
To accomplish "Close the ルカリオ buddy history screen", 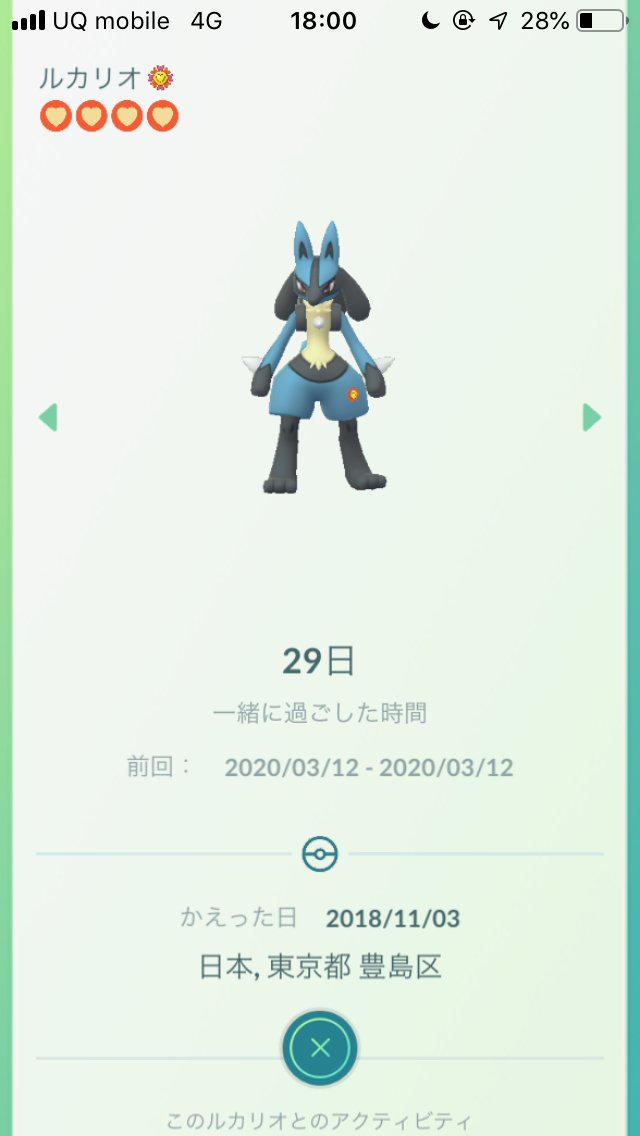I will tap(320, 1048).
